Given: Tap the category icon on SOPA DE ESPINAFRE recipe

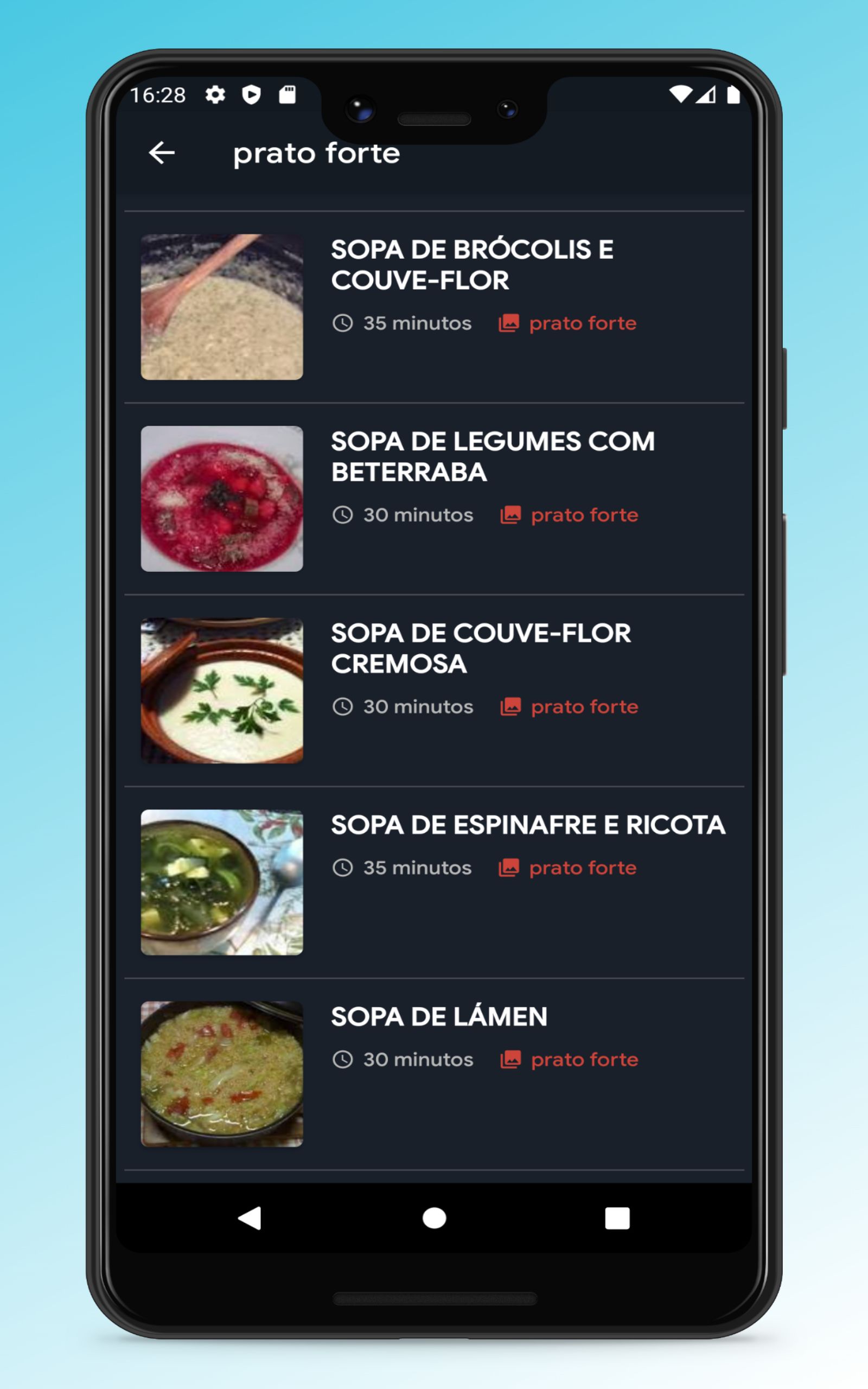Looking at the screenshot, I should [x=510, y=868].
